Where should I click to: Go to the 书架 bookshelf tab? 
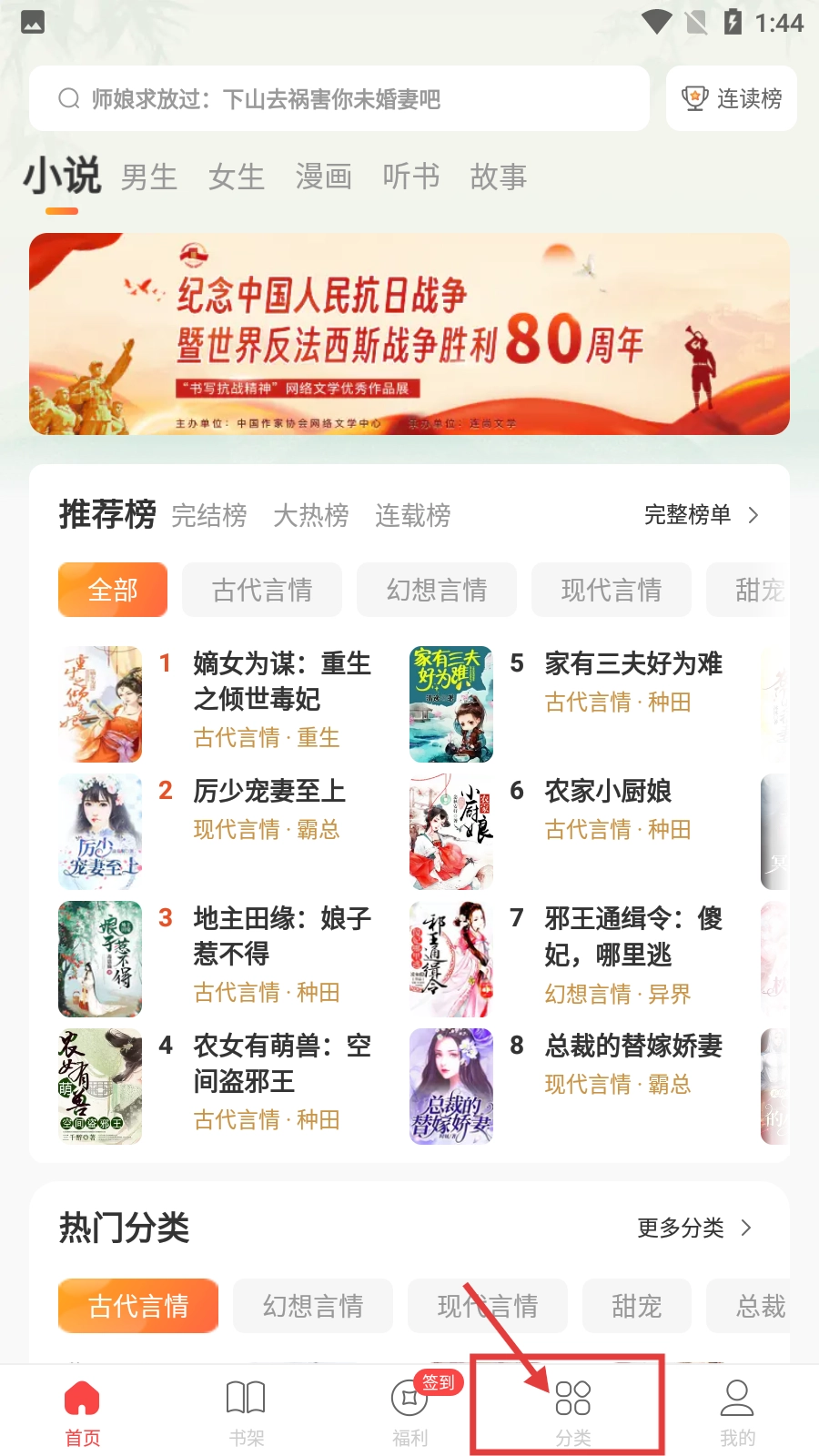246,1411
